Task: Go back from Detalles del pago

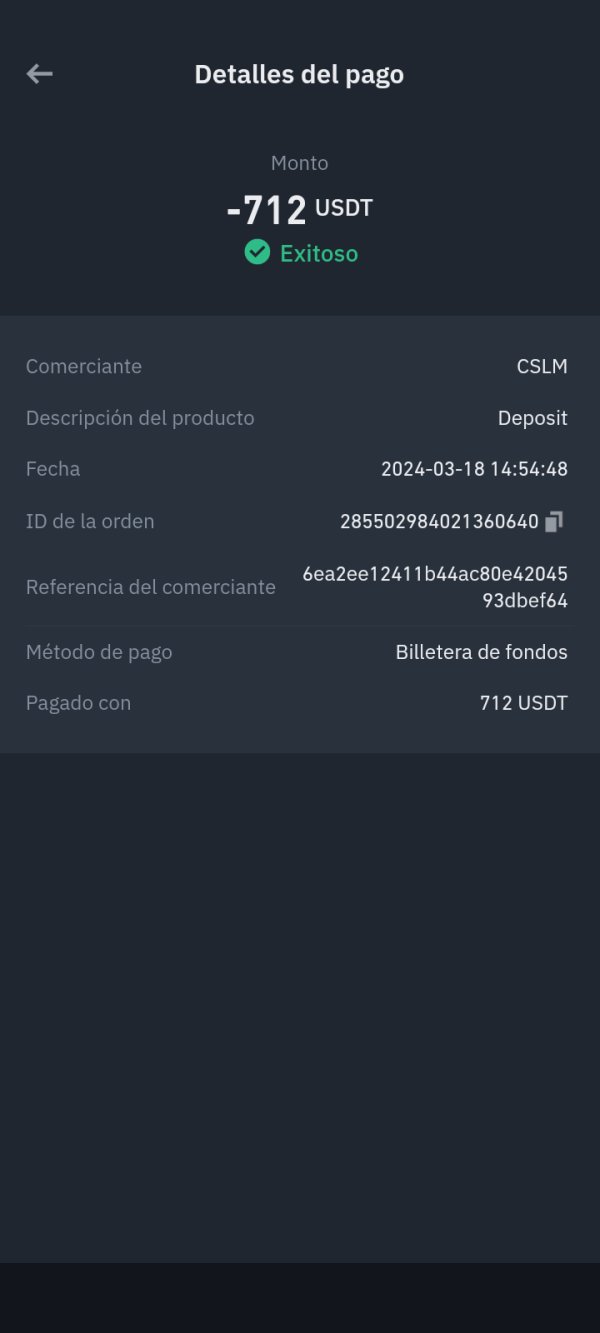Action: pos(39,73)
